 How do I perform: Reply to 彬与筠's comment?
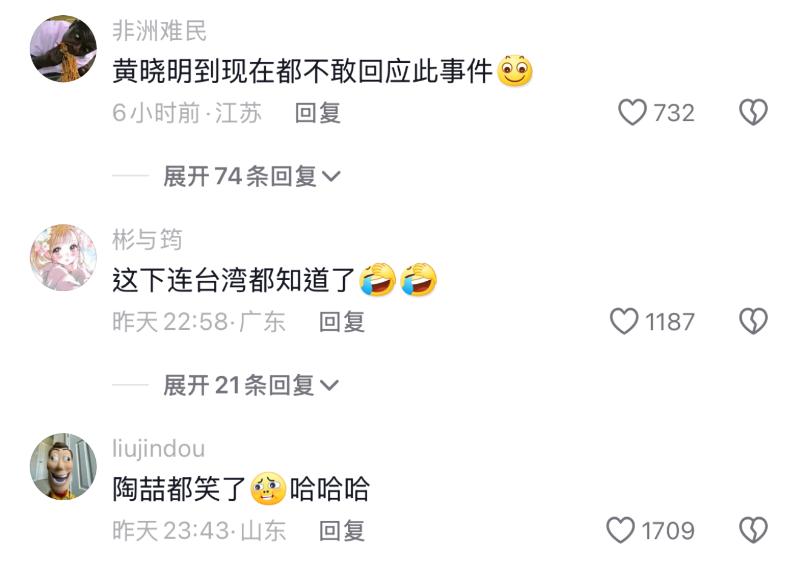[x=342, y=321]
